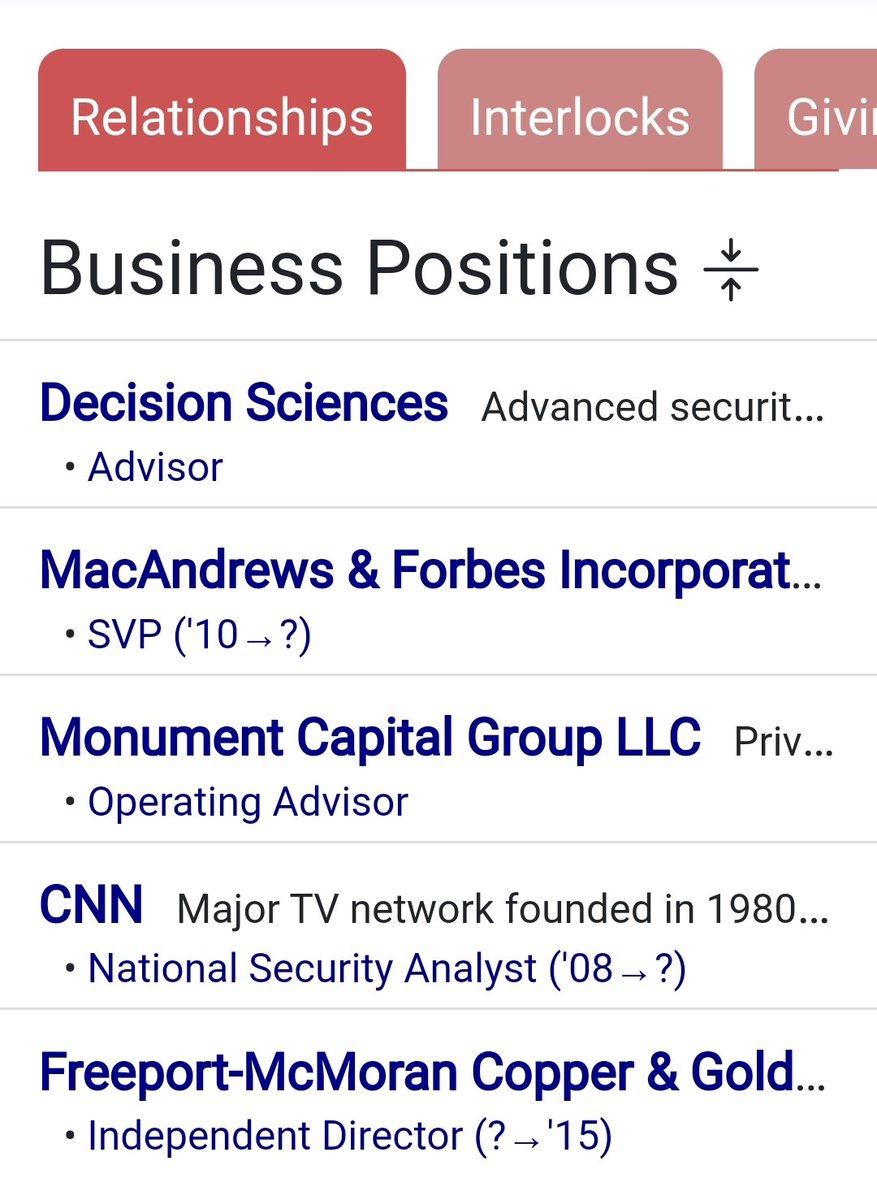View the Operating Advisor relationship details

[x=248, y=802]
